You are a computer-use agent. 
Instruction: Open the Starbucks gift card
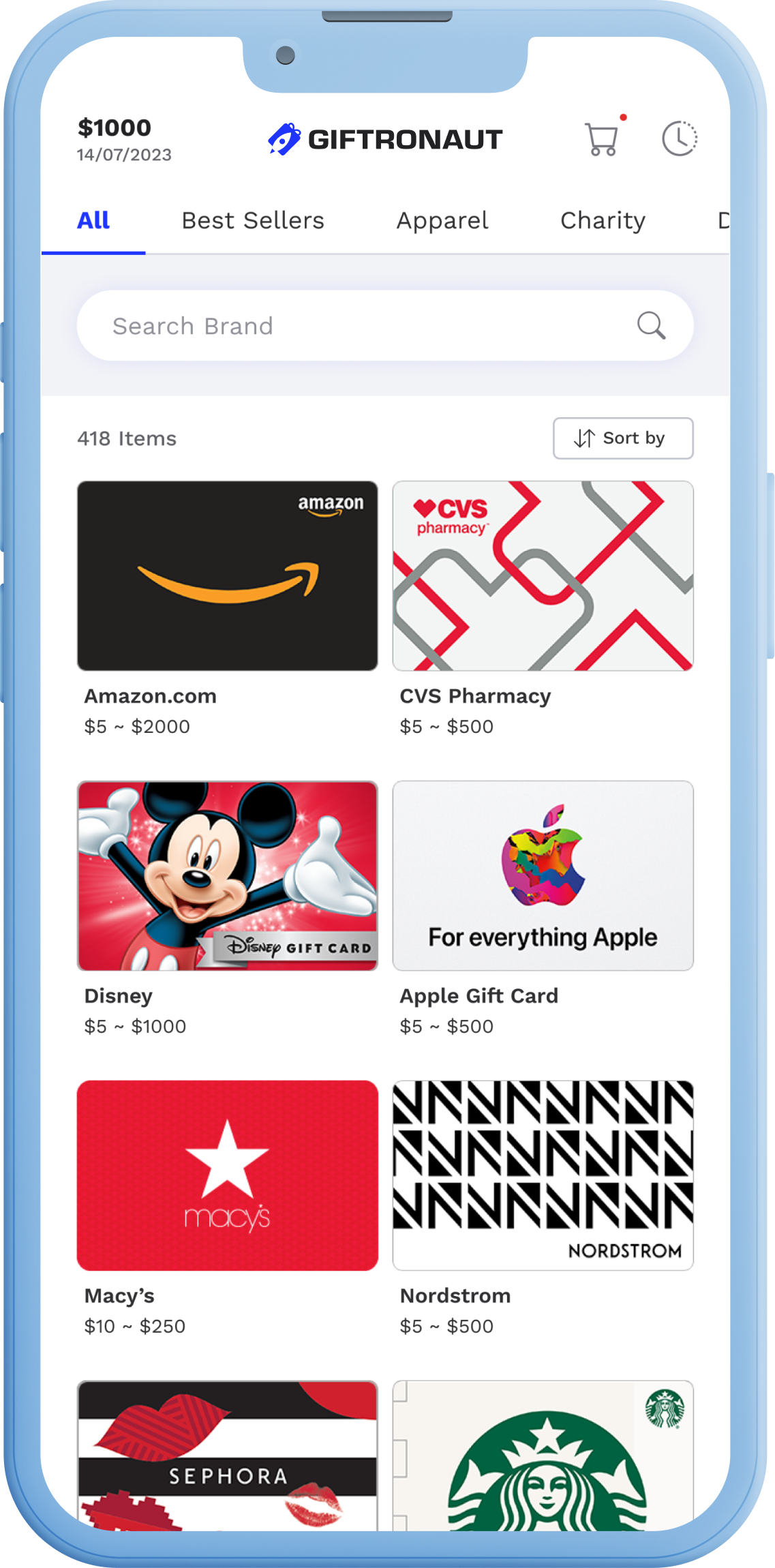coord(543,1456)
